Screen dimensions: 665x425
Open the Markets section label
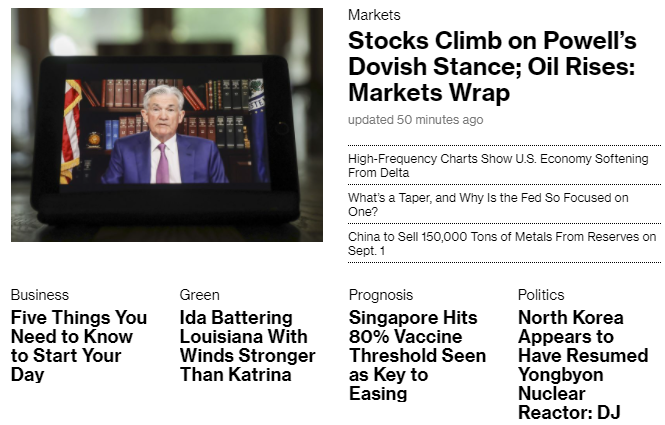(x=374, y=15)
